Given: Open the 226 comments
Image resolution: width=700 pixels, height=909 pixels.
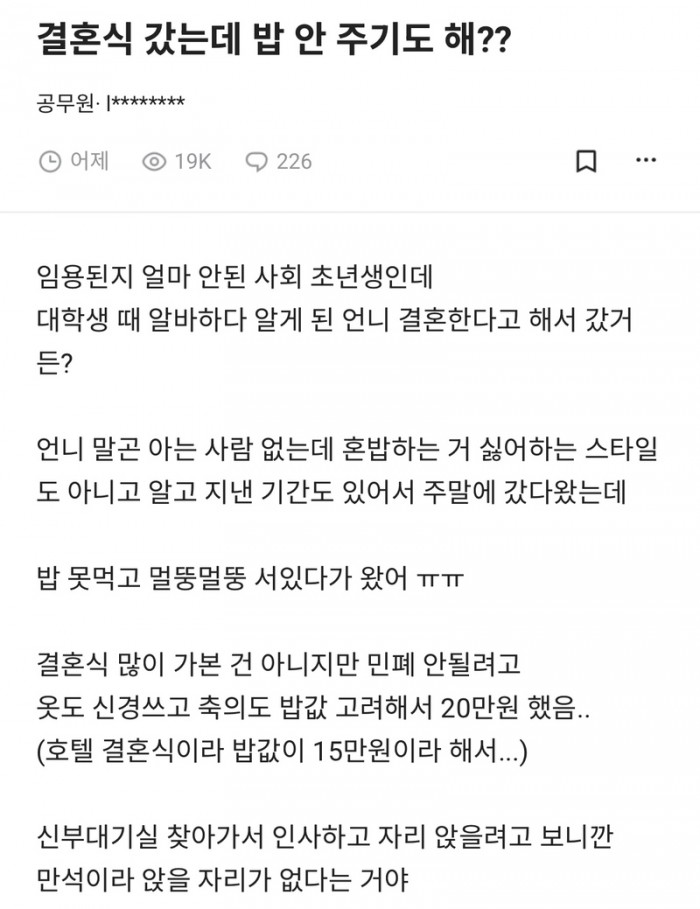Looking at the screenshot, I should click(x=279, y=161).
